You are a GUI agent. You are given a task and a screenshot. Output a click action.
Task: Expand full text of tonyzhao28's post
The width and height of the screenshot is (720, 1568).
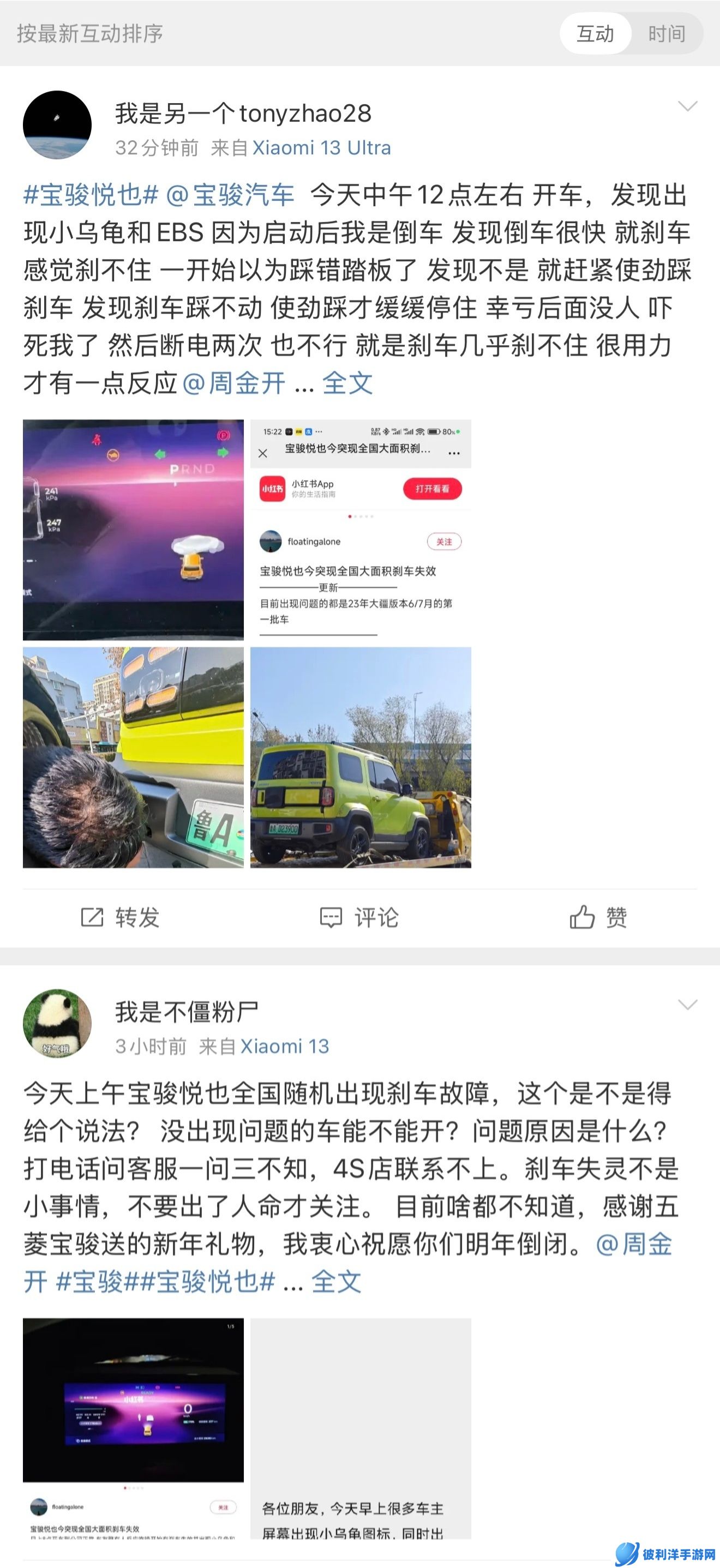347,383
